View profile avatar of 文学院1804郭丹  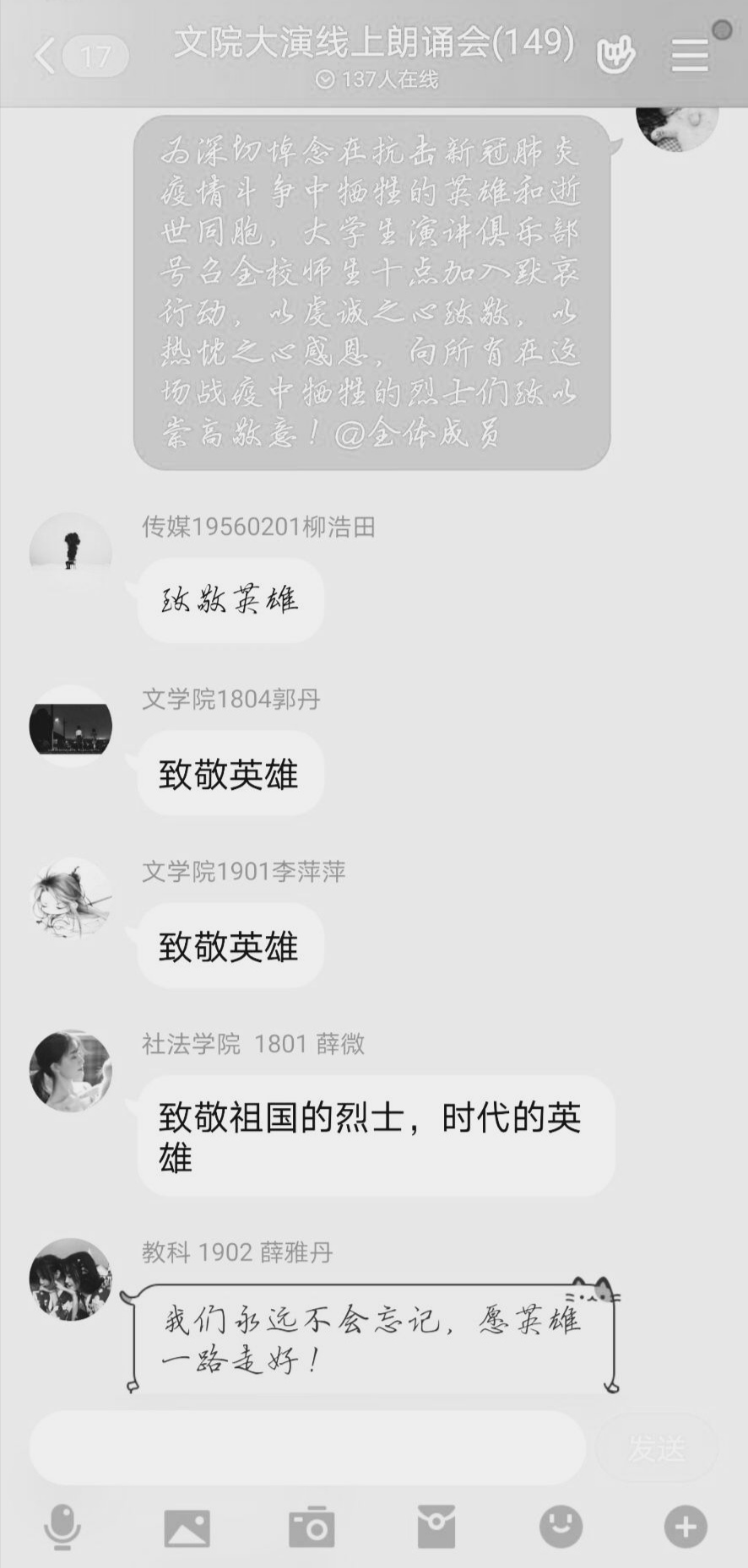(71, 726)
